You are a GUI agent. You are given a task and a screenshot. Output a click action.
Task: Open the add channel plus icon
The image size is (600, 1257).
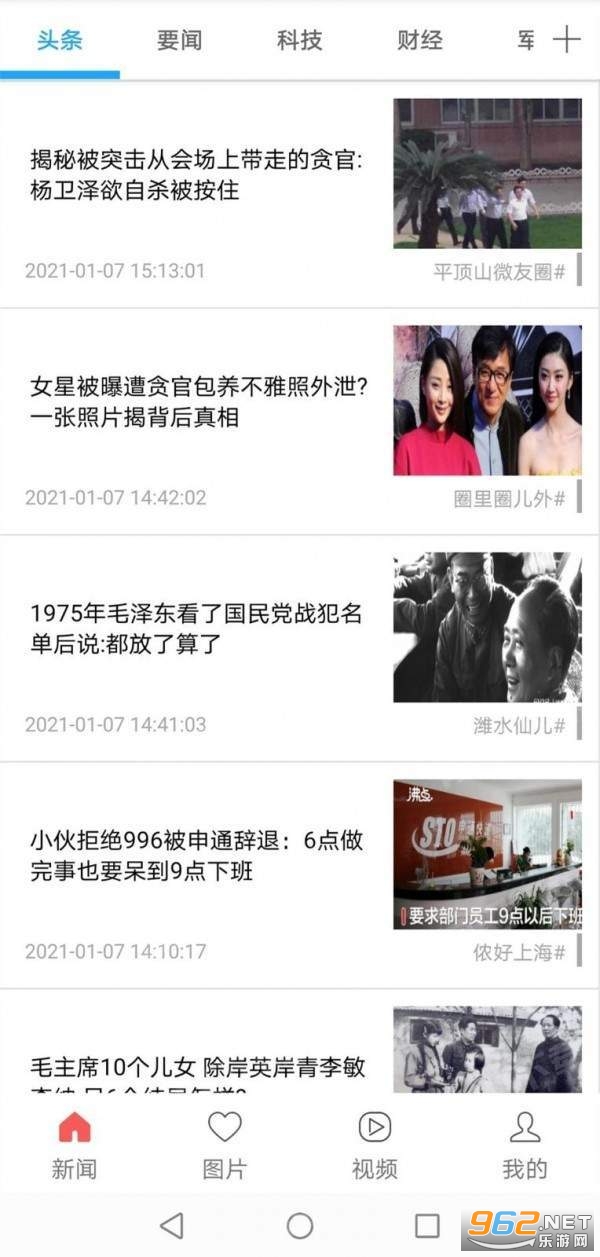tap(567, 40)
